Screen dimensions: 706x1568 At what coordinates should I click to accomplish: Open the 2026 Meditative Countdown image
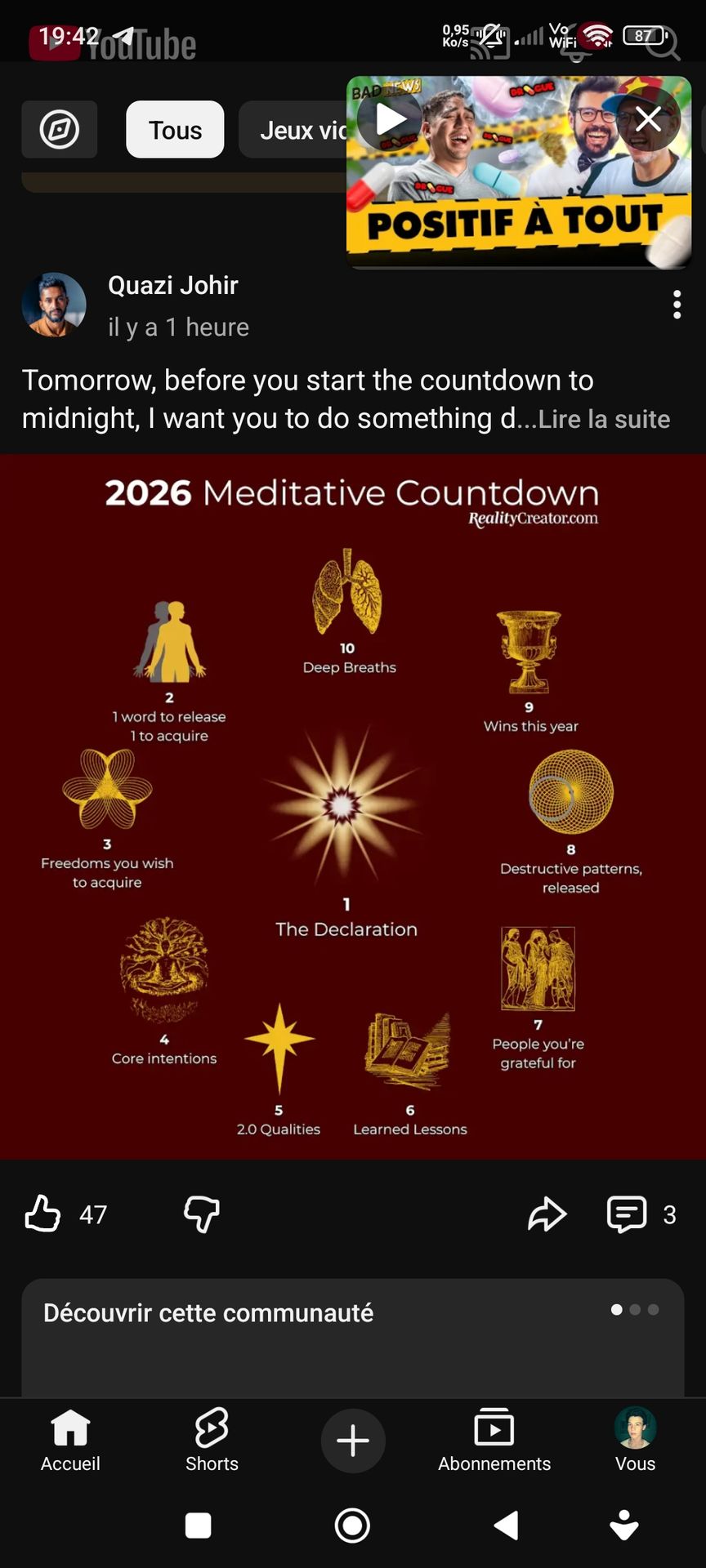(353, 806)
